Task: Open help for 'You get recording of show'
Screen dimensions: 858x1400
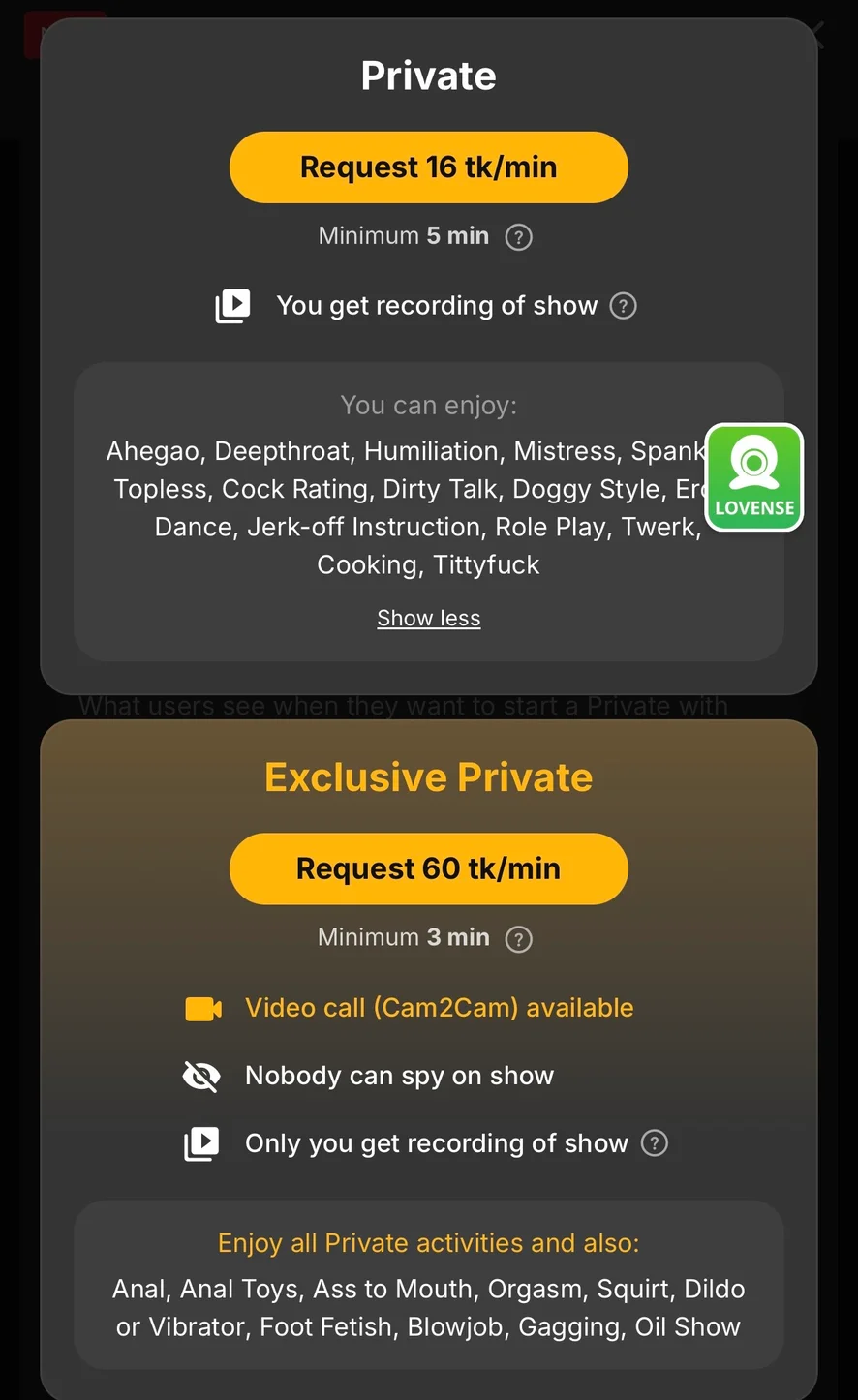Action: tap(623, 306)
